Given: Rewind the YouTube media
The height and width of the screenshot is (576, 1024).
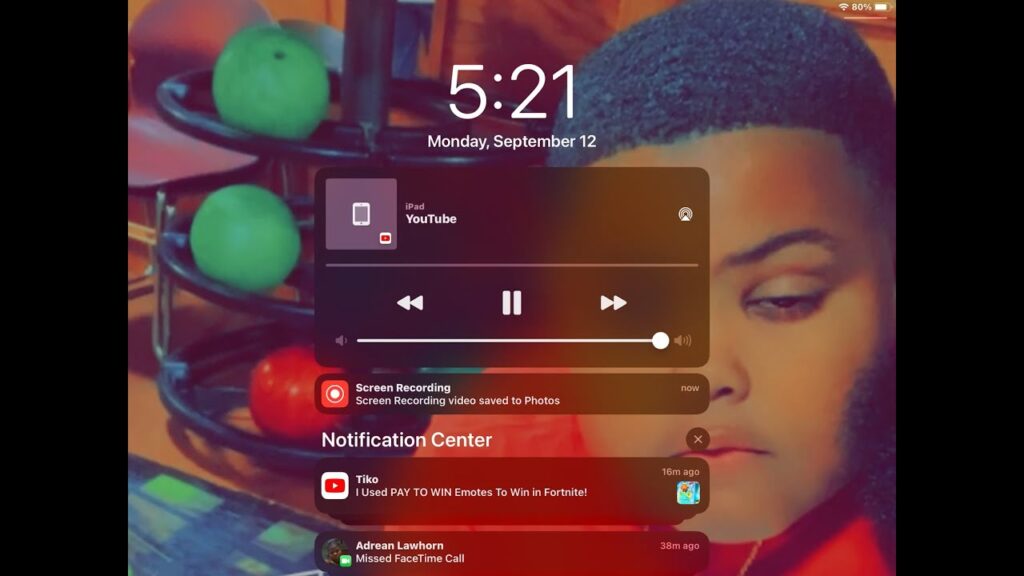Looking at the screenshot, I should click(410, 303).
